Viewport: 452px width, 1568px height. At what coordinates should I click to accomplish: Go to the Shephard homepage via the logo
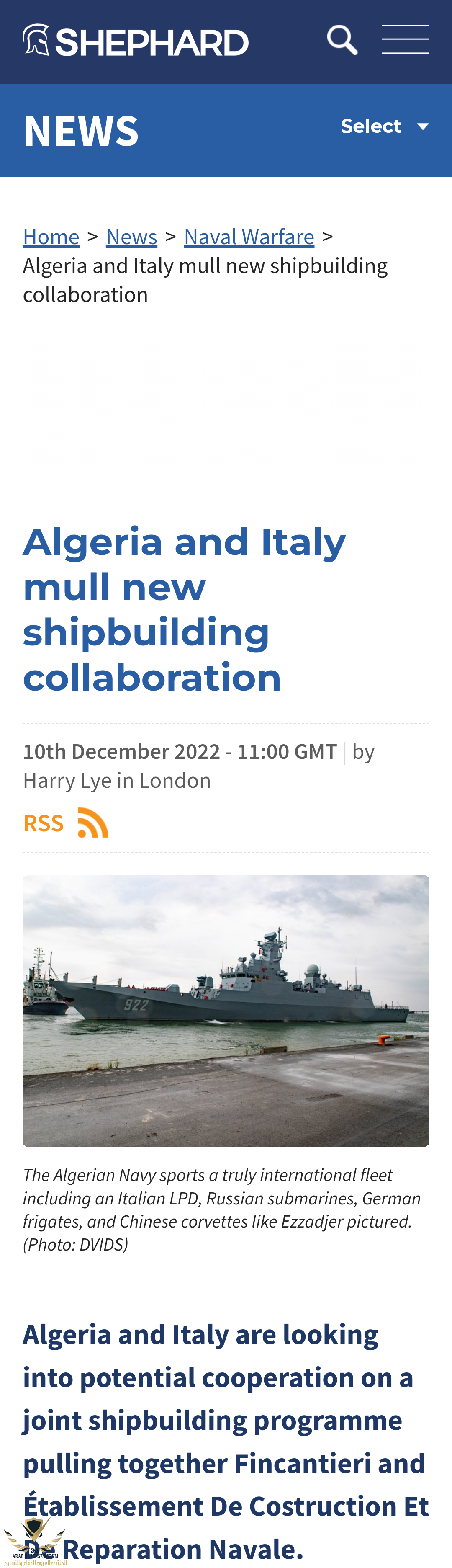pos(136,41)
